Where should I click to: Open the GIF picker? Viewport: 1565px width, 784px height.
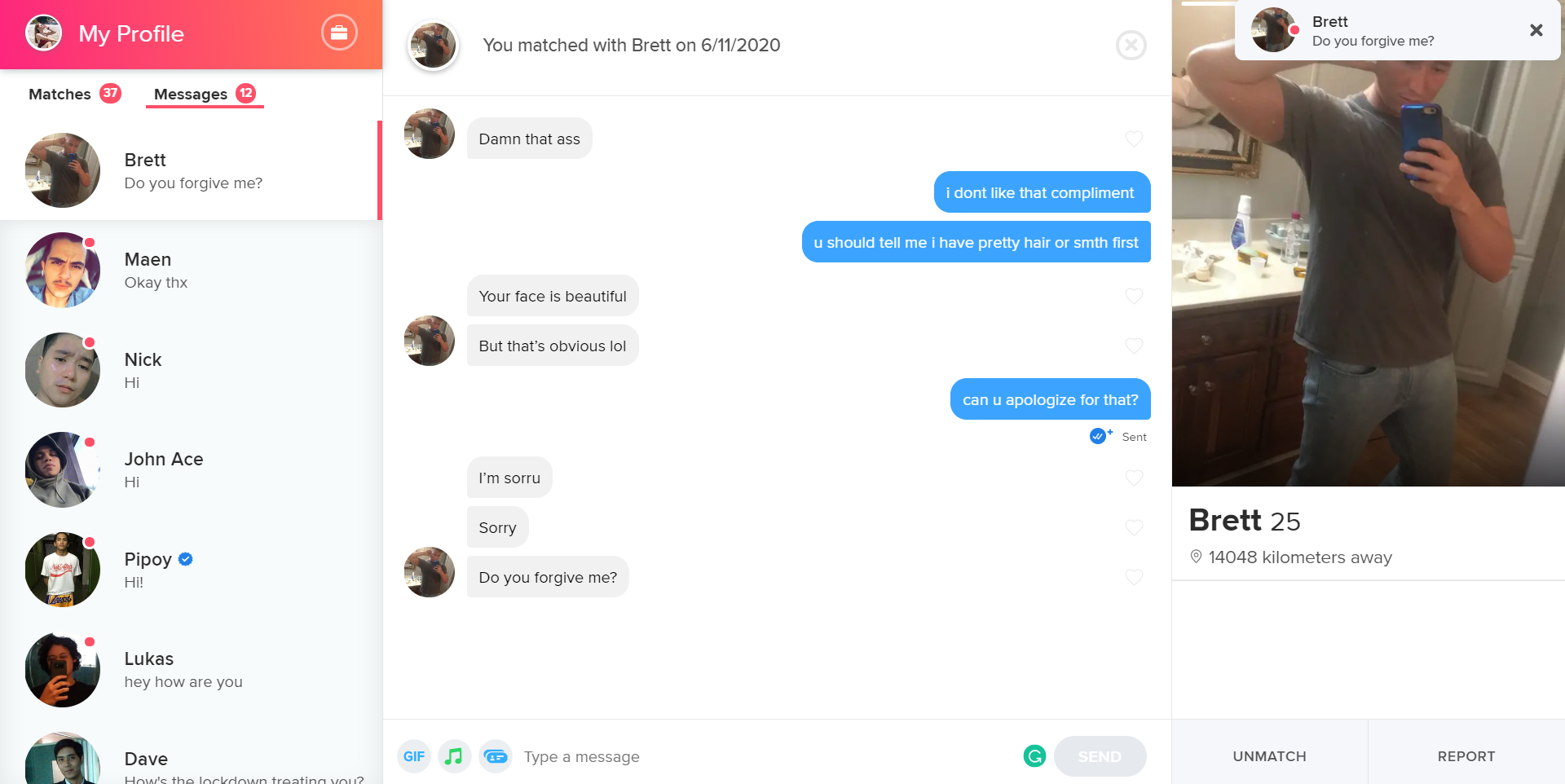(x=414, y=756)
